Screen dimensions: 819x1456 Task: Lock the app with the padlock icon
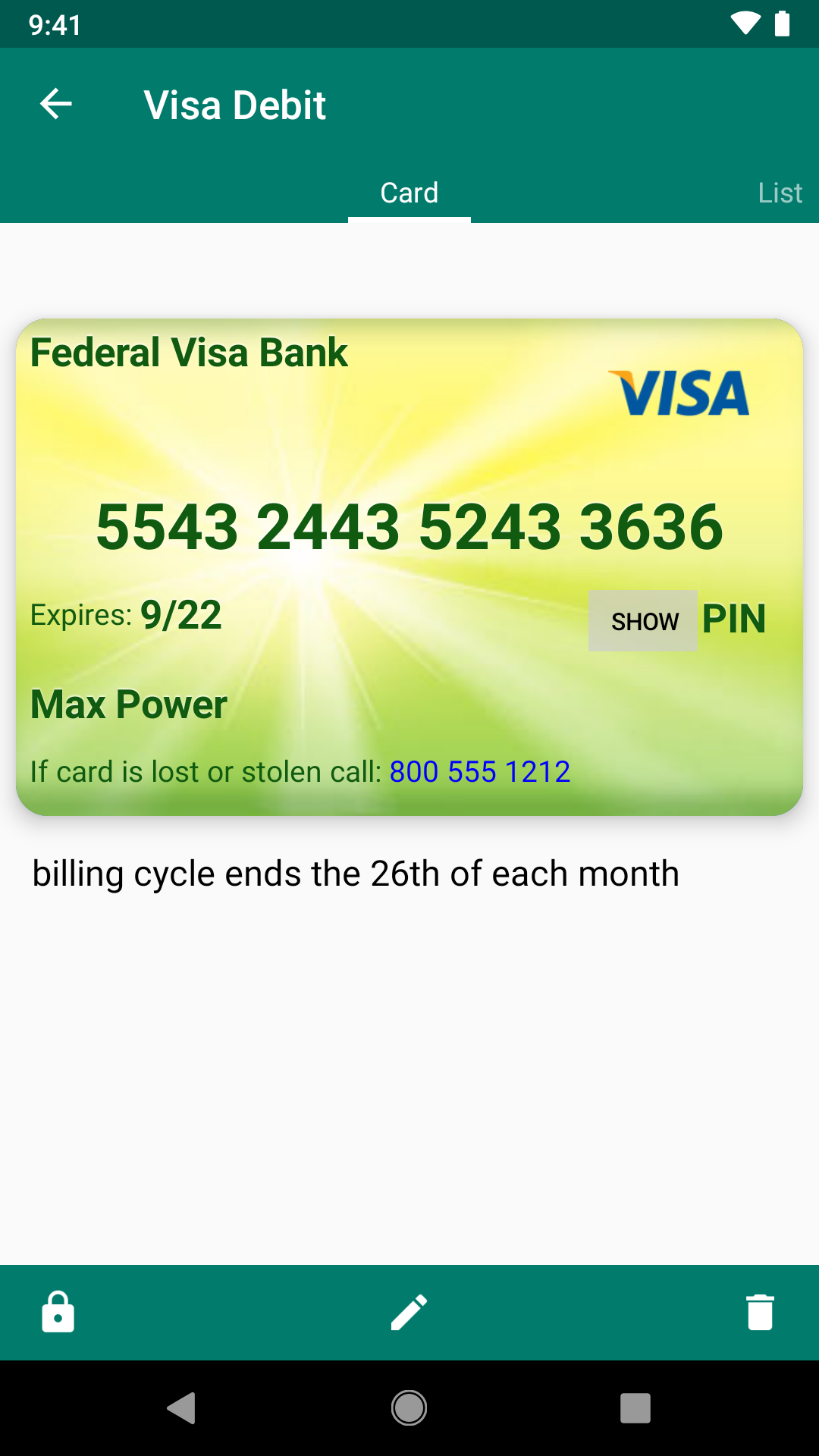coord(58,1312)
